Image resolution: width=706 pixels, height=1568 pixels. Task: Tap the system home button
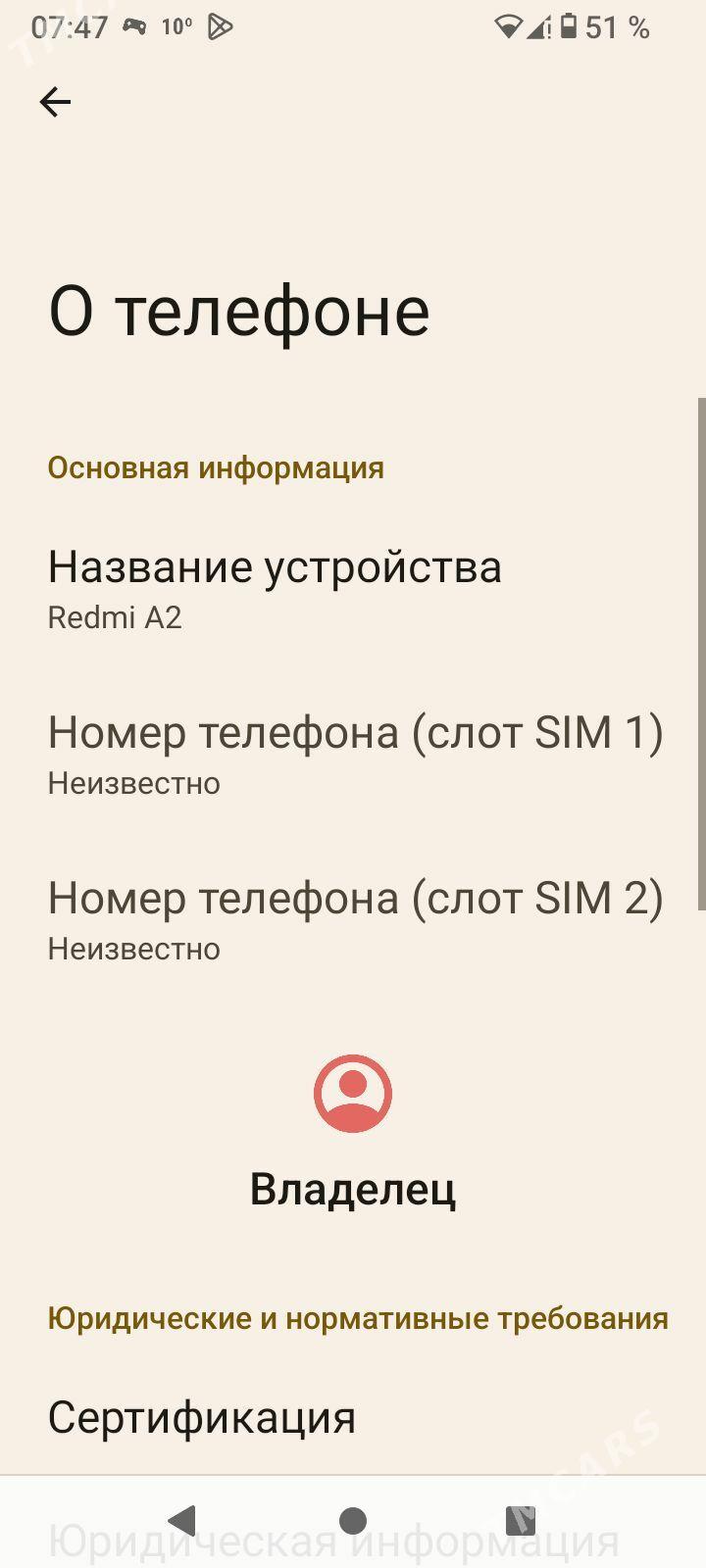tap(353, 1521)
